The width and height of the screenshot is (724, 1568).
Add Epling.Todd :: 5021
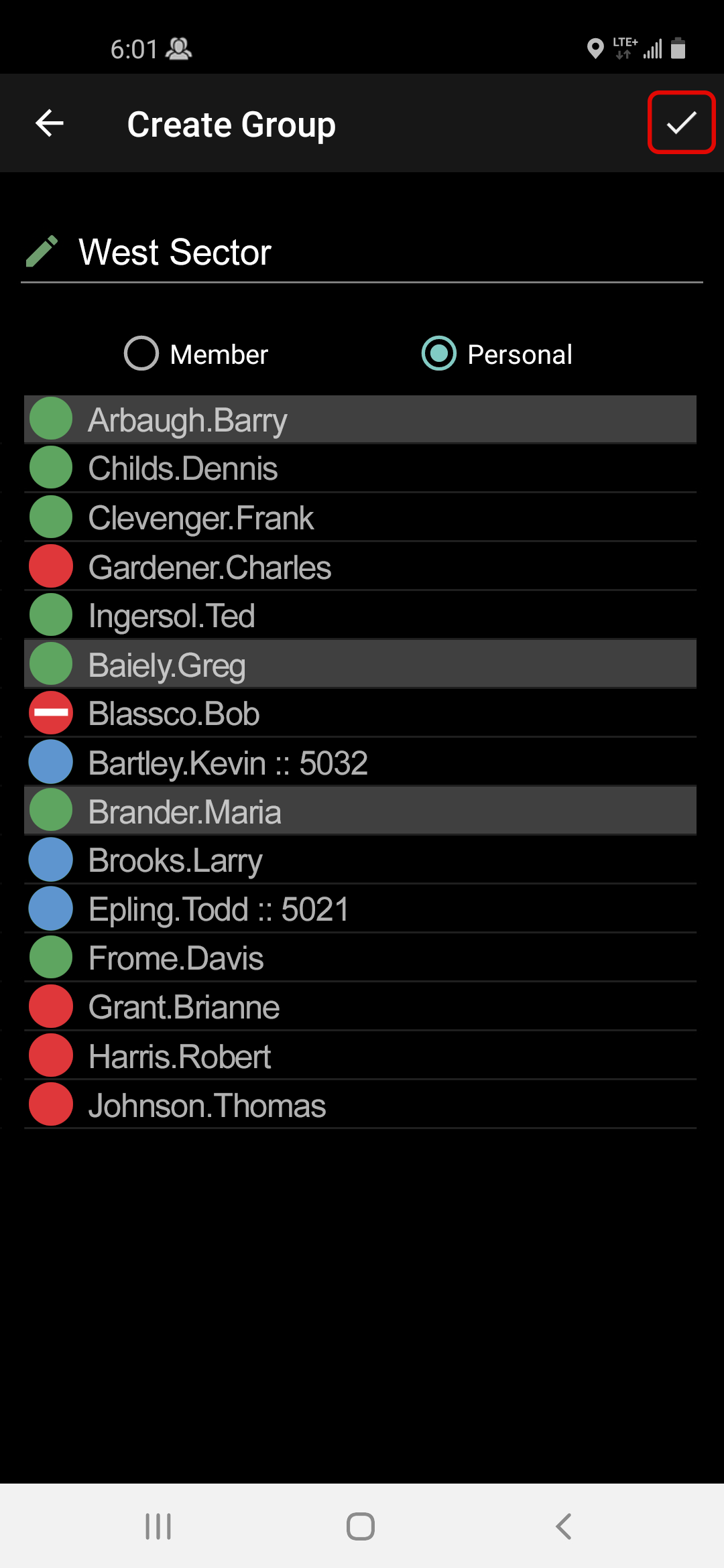pyautogui.click(x=360, y=909)
